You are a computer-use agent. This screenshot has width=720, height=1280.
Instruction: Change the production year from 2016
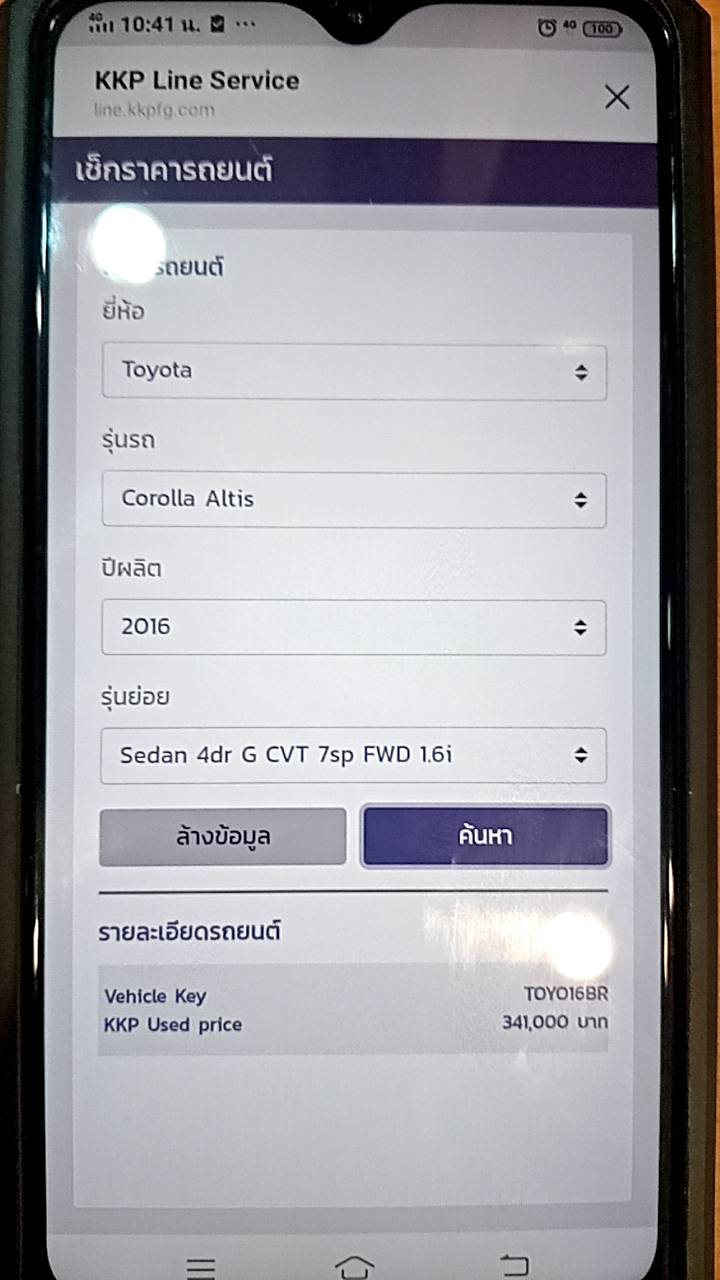[x=354, y=627]
